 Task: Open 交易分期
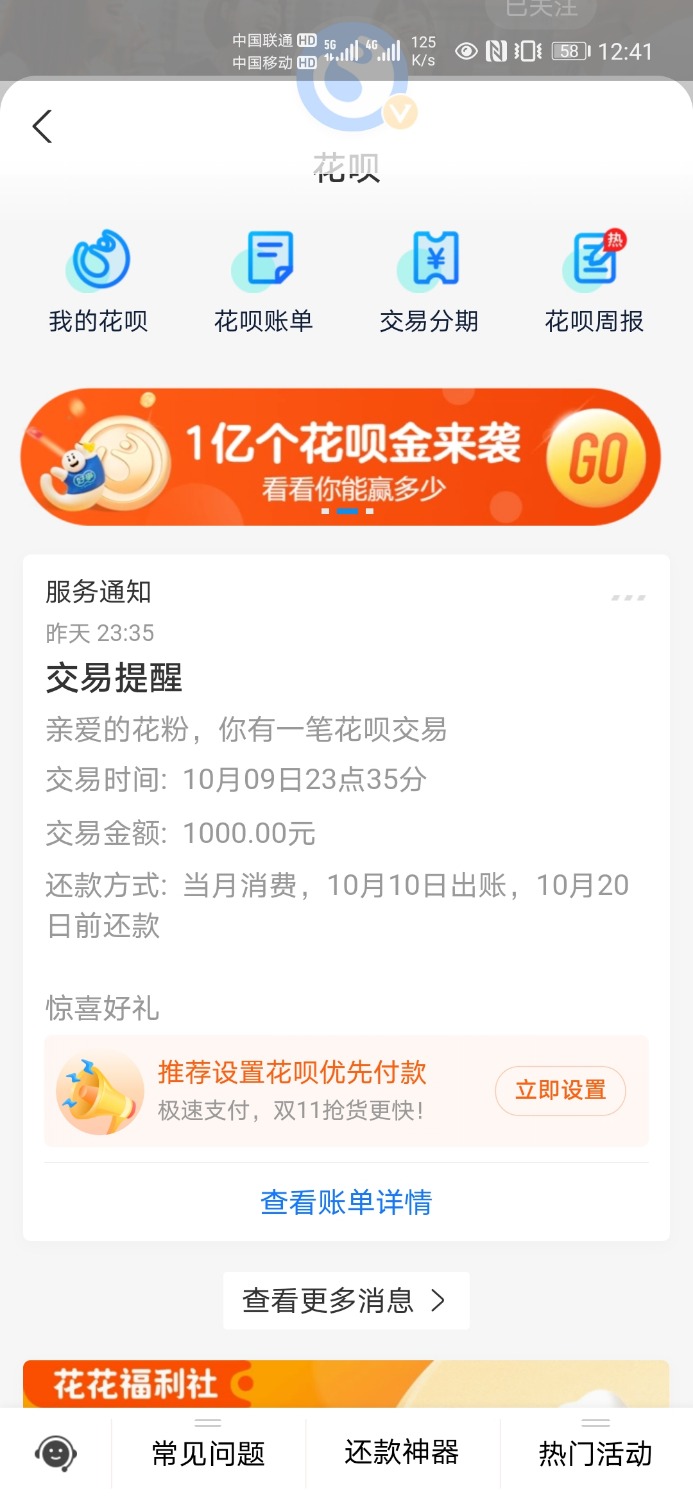(x=429, y=281)
